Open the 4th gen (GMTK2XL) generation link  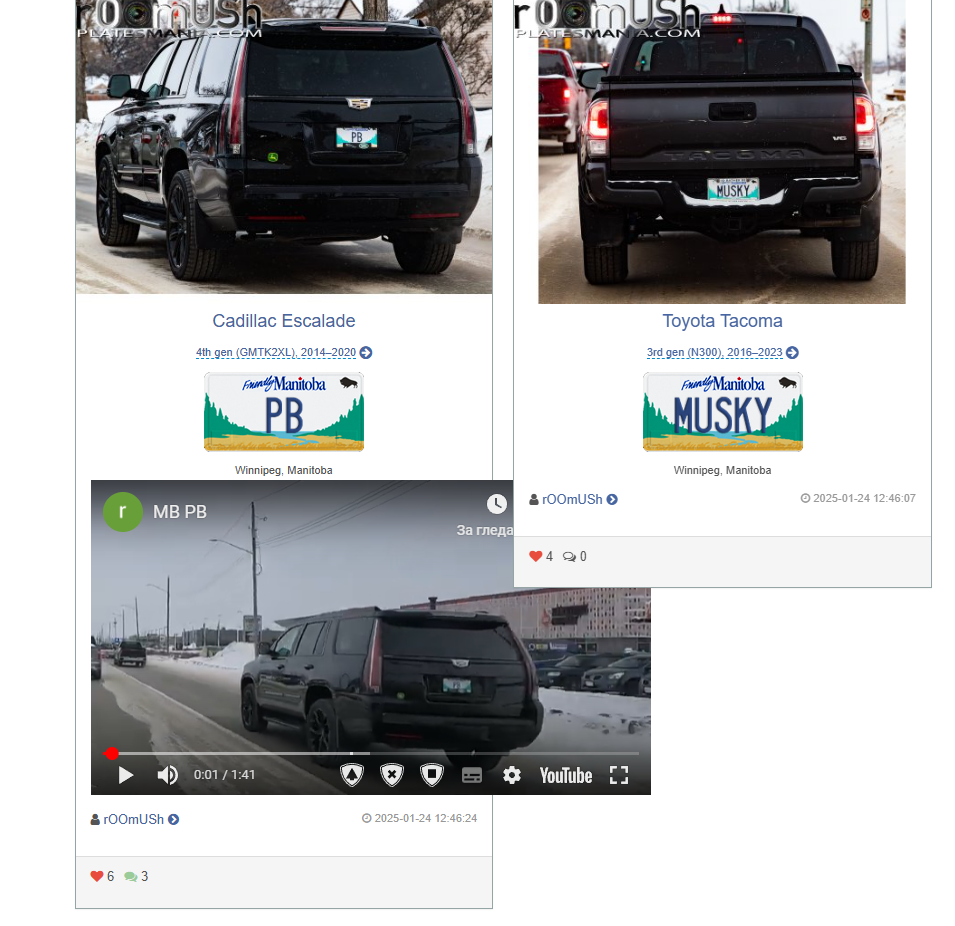coord(276,353)
